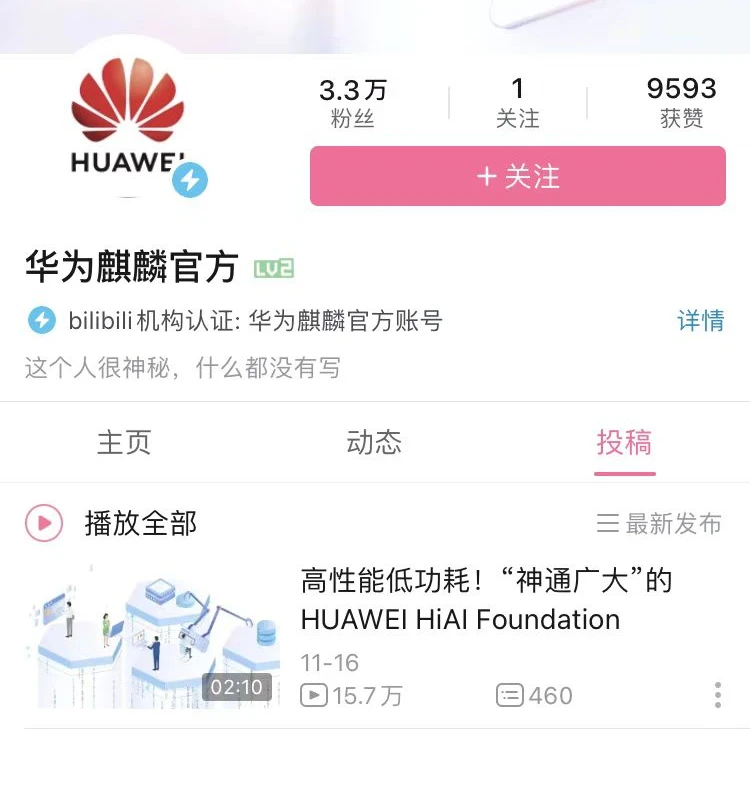
Task: Open the HUAWEI HiAI Foundation video thumbnail
Action: coord(152,637)
